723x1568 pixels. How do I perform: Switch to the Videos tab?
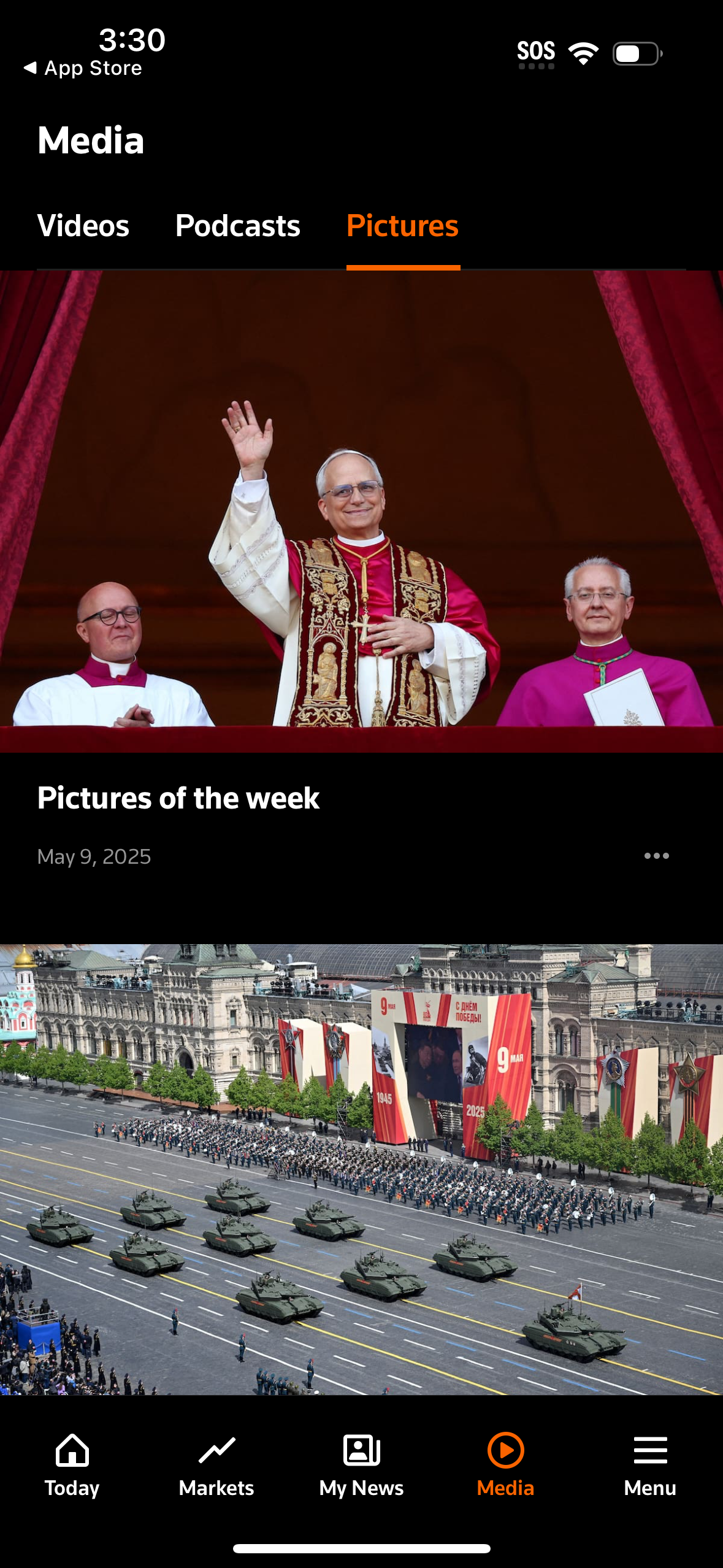tap(83, 226)
